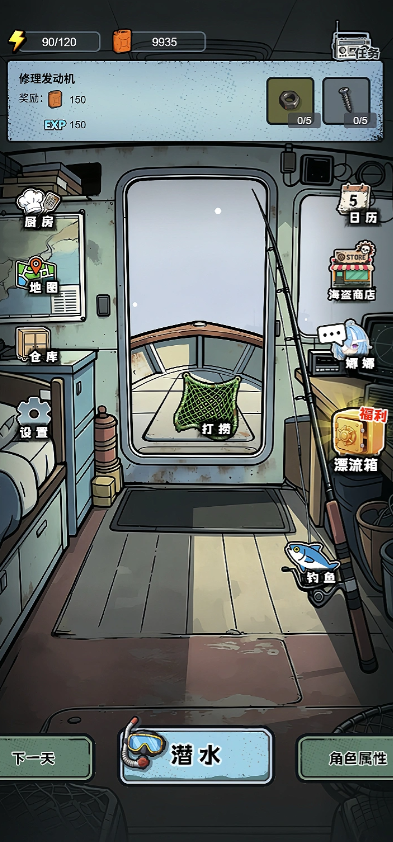This screenshot has height=842, width=393.
Task: Open the 仓库 warehouse
Action: 35,345
